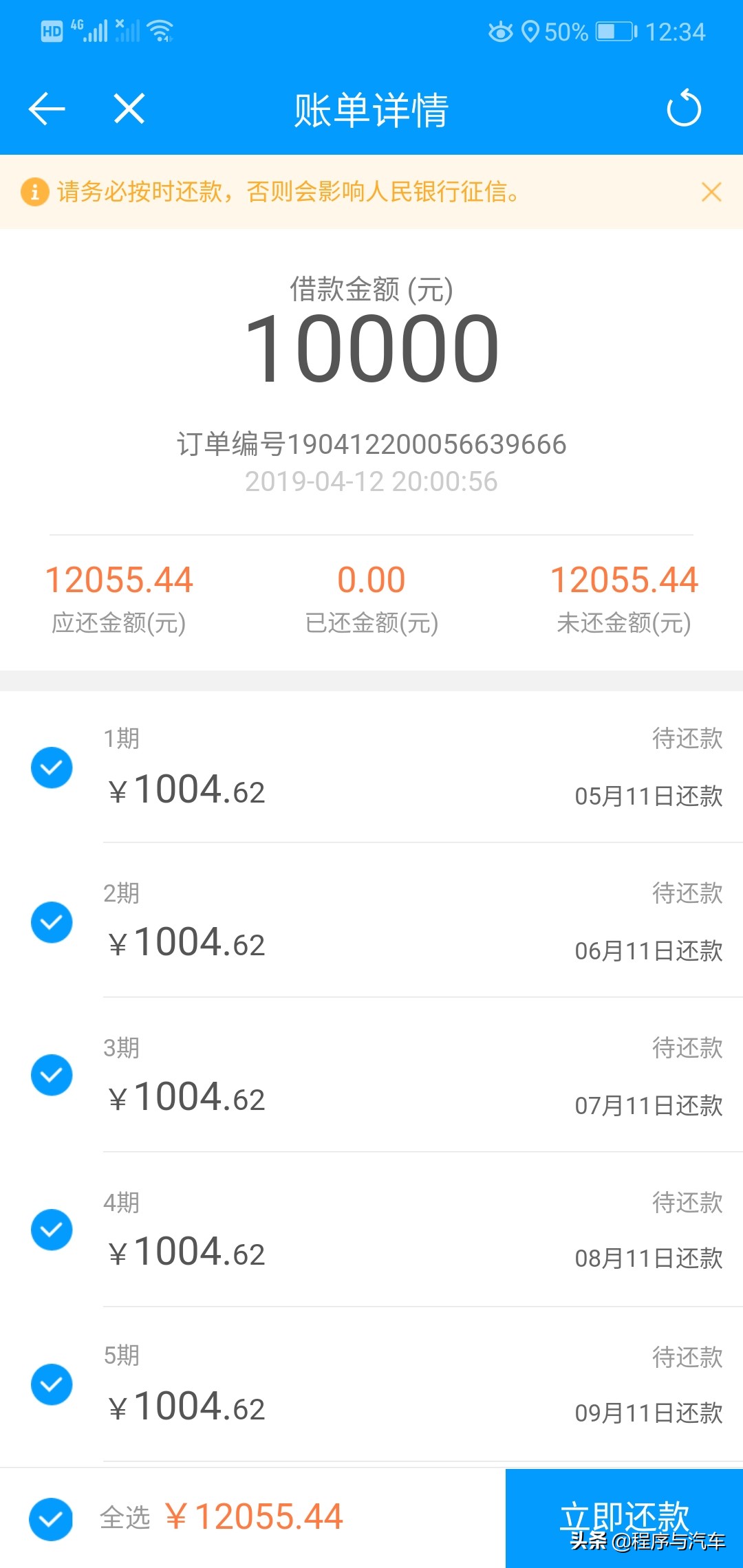Open the Wi-Fi status icon
Screen dimensions: 743x1568
click(160, 30)
